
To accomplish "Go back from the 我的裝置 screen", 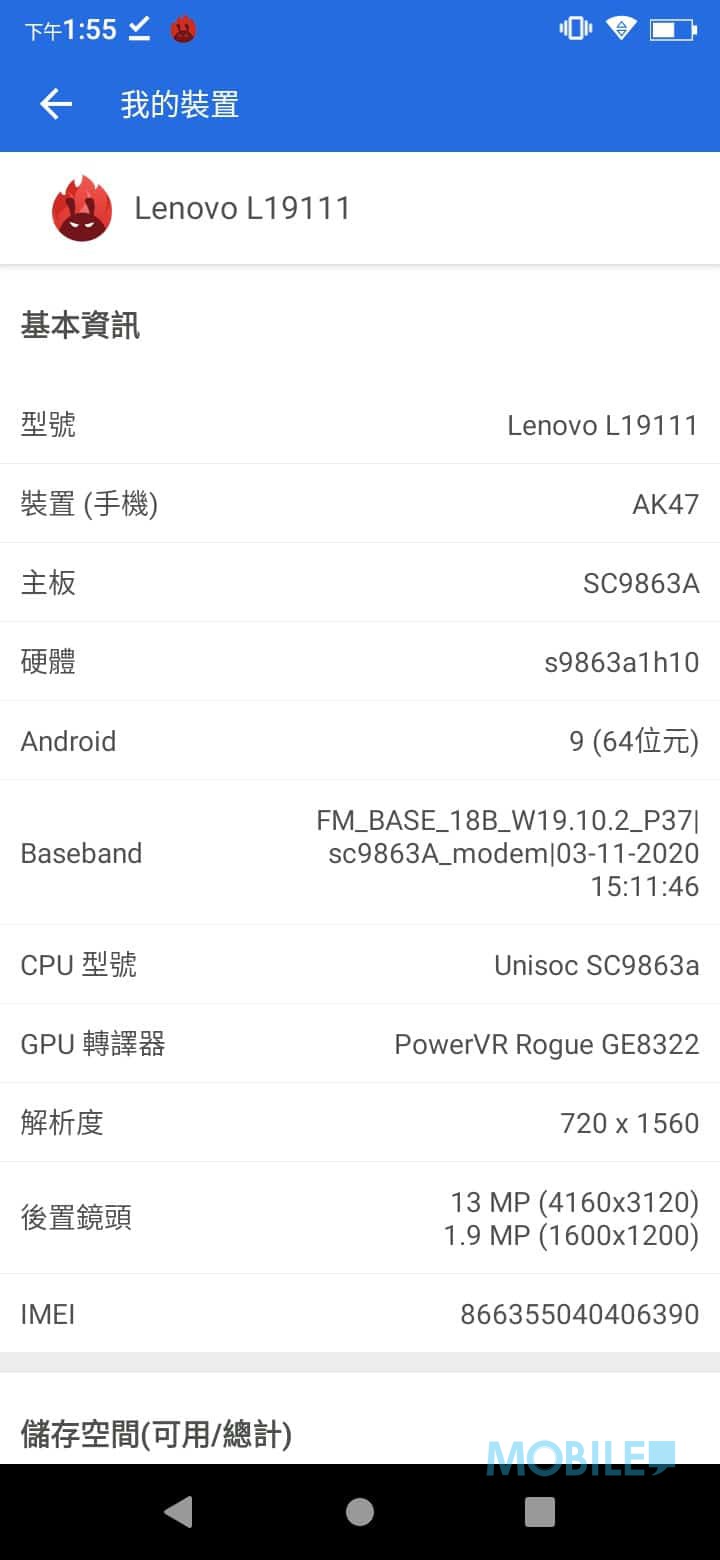I will click(56, 104).
